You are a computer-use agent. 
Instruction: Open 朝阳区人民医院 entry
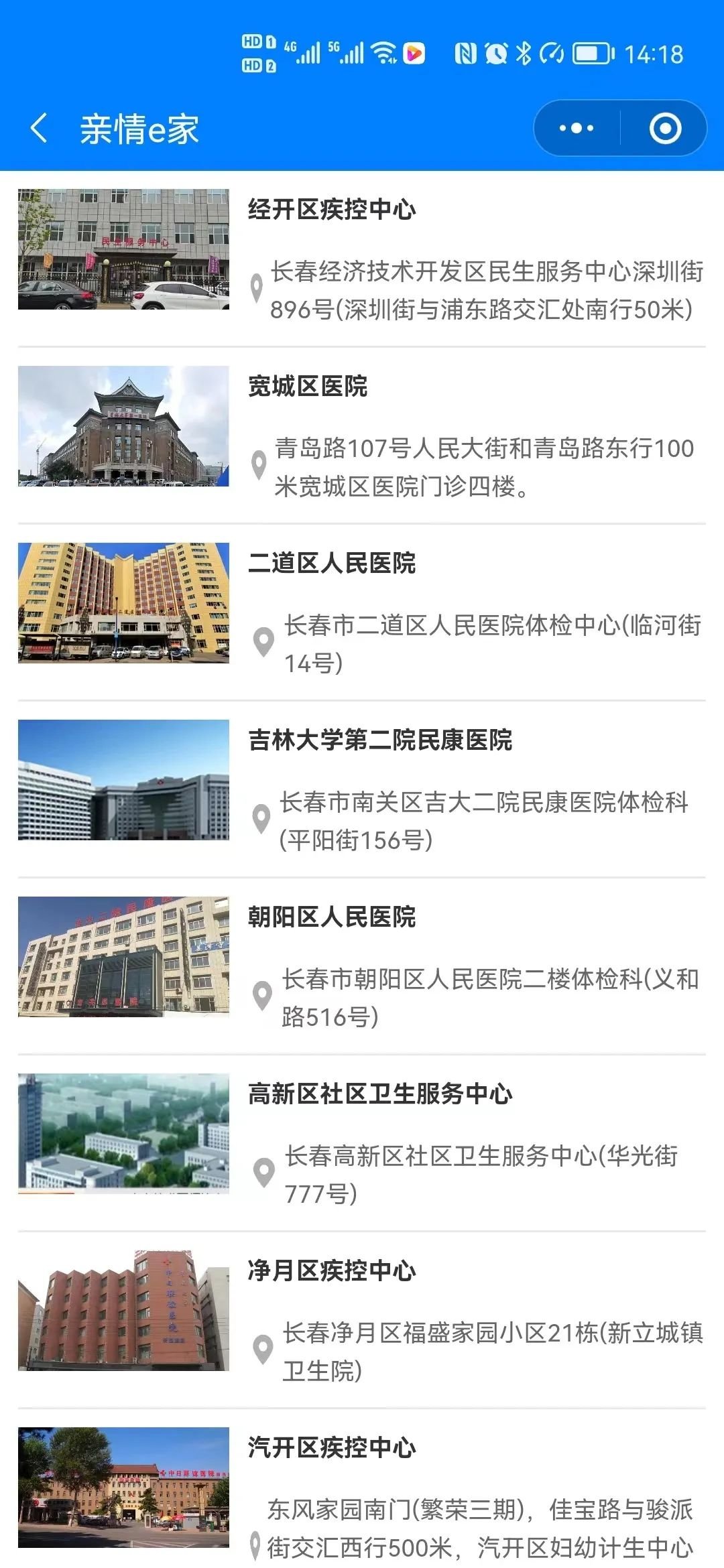pyautogui.click(x=332, y=917)
